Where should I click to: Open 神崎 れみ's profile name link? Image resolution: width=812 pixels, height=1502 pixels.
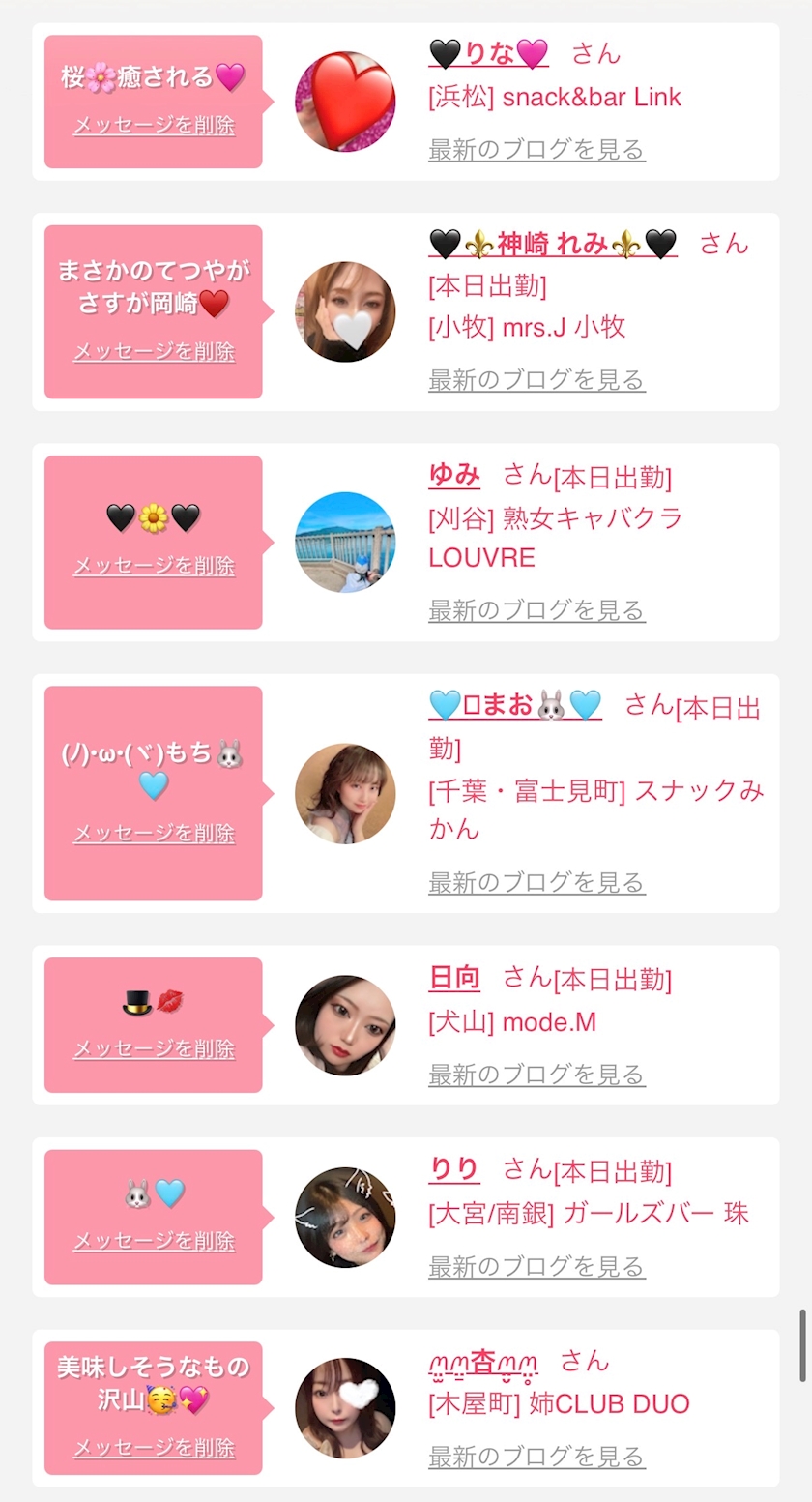coord(553,243)
